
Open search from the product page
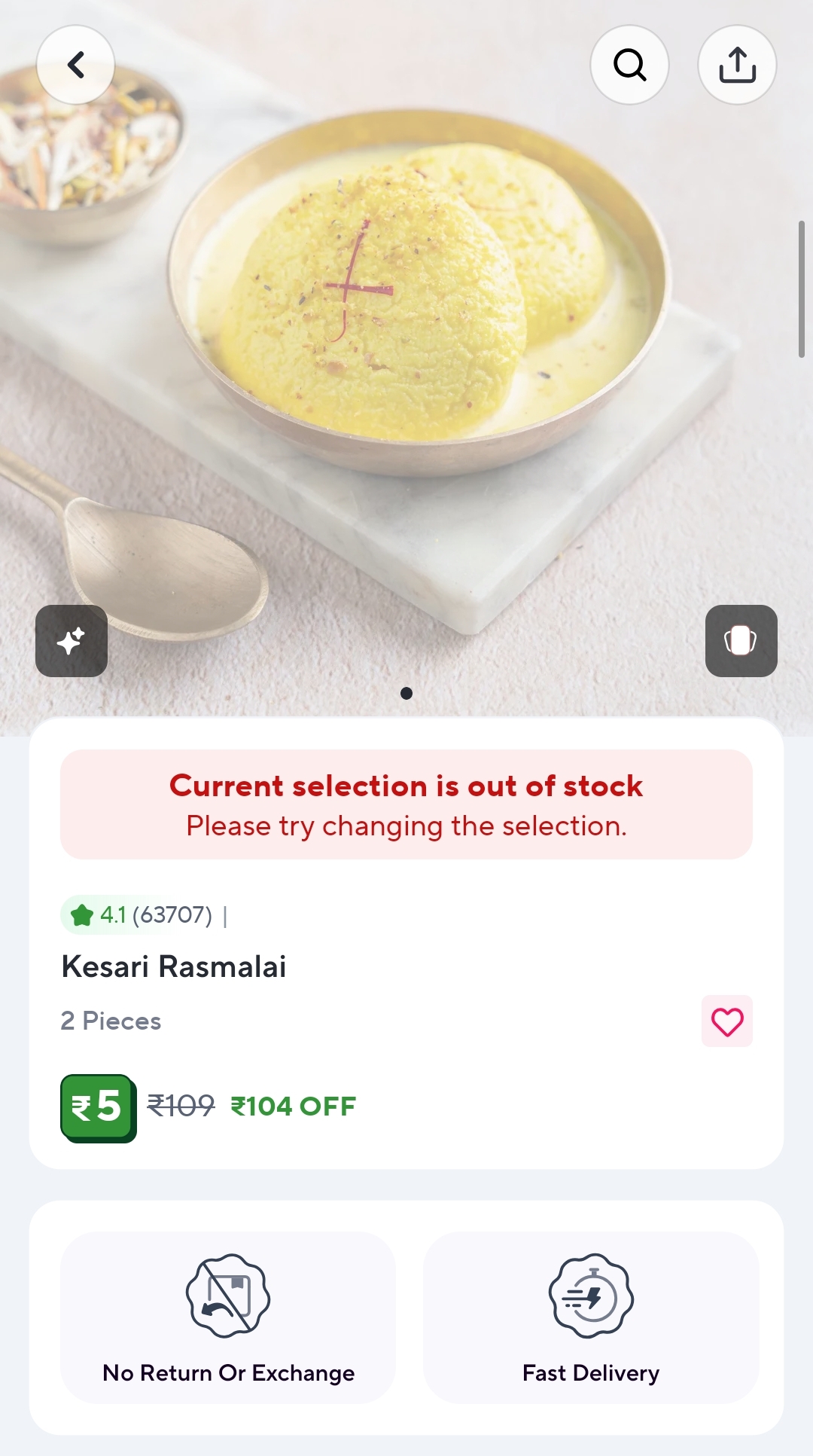[x=629, y=65]
